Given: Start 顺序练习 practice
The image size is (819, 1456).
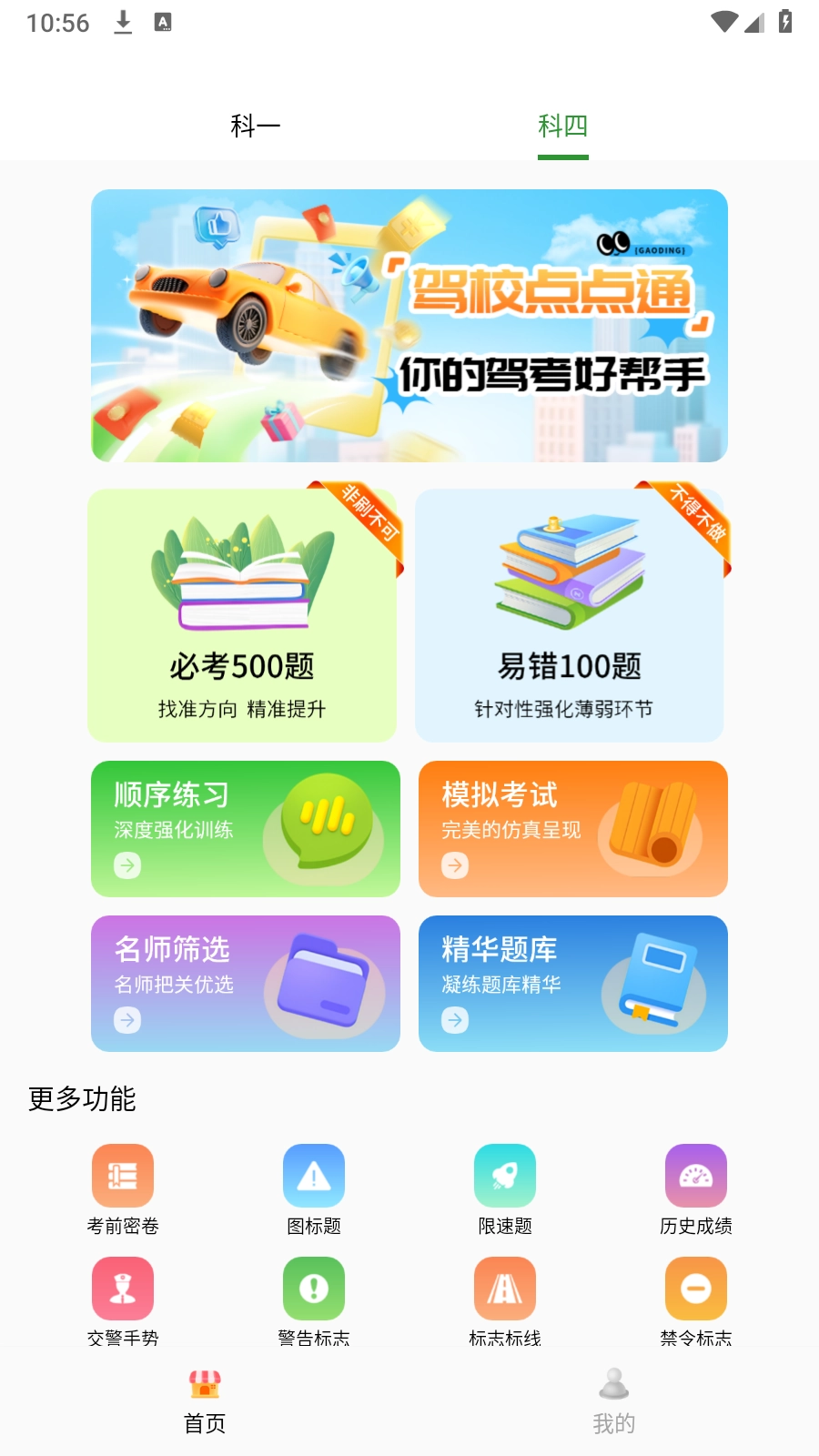Looking at the screenshot, I should [246, 829].
